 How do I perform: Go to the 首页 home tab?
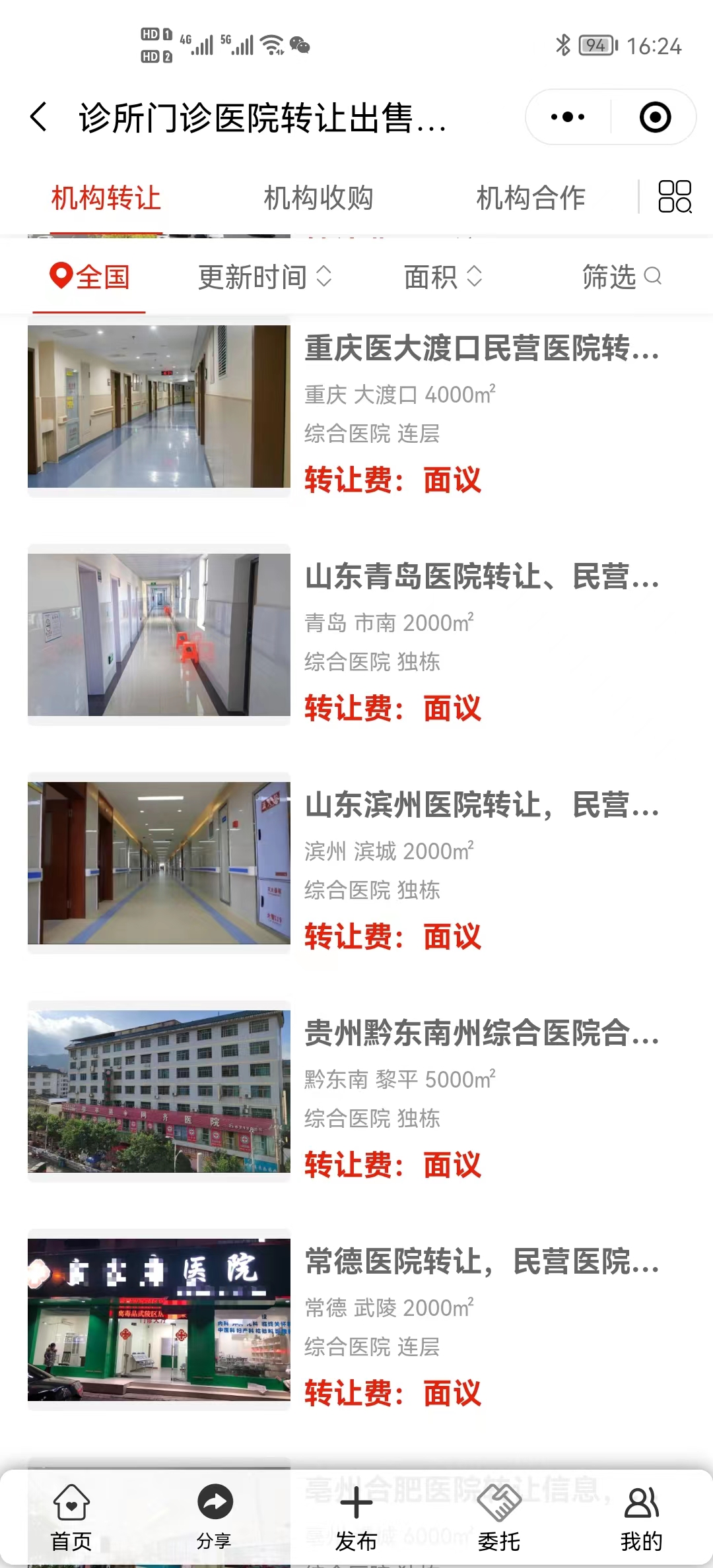[x=71, y=1518]
